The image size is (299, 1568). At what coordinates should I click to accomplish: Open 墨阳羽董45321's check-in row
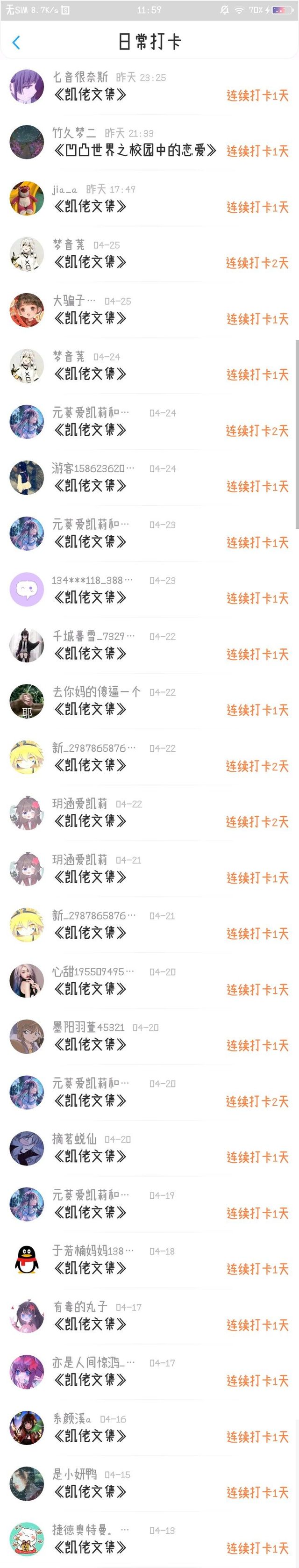coord(149,1036)
